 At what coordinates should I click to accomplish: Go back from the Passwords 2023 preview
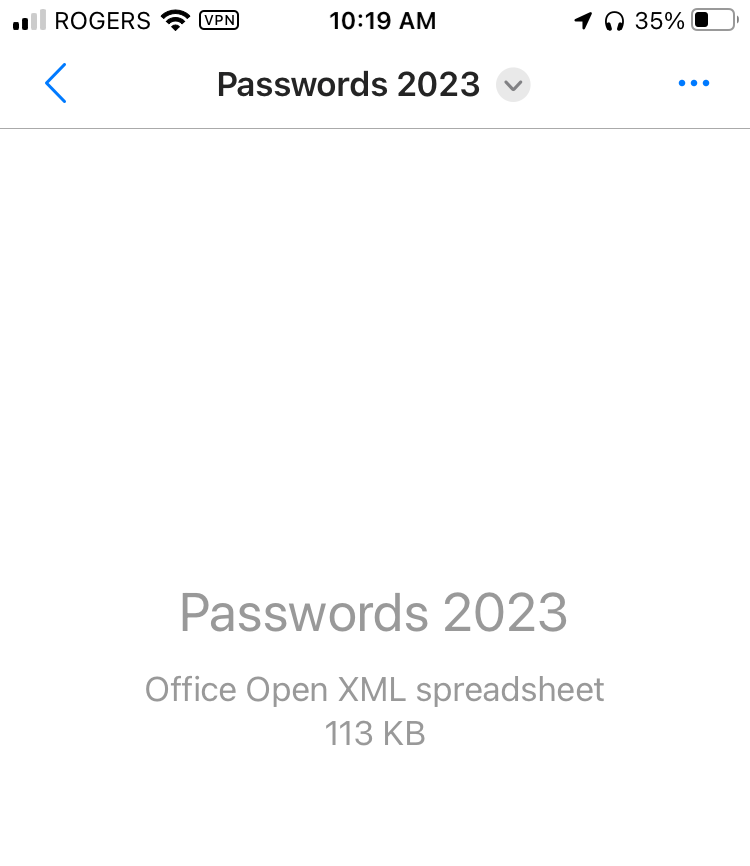pos(56,84)
